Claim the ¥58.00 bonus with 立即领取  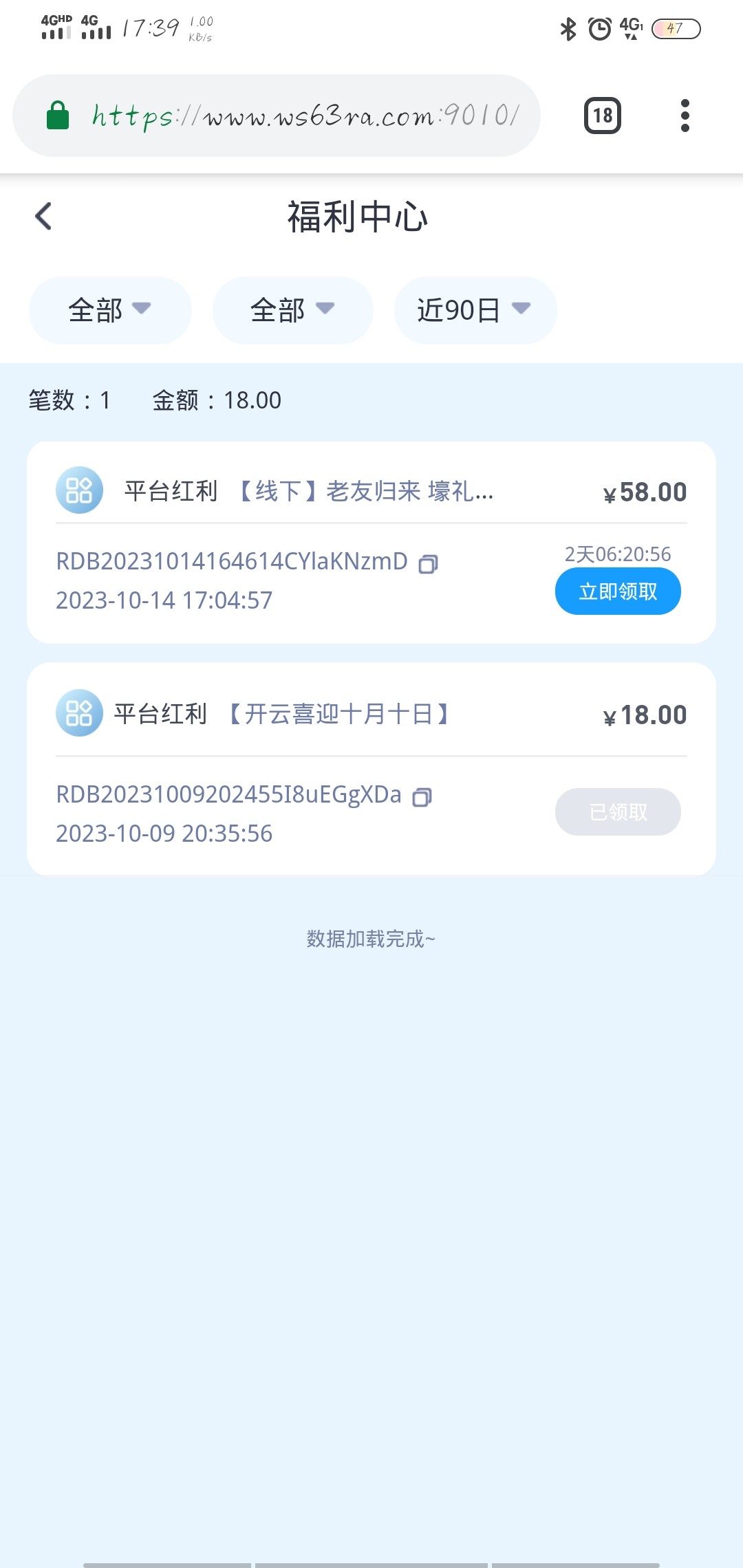click(618, 591)
